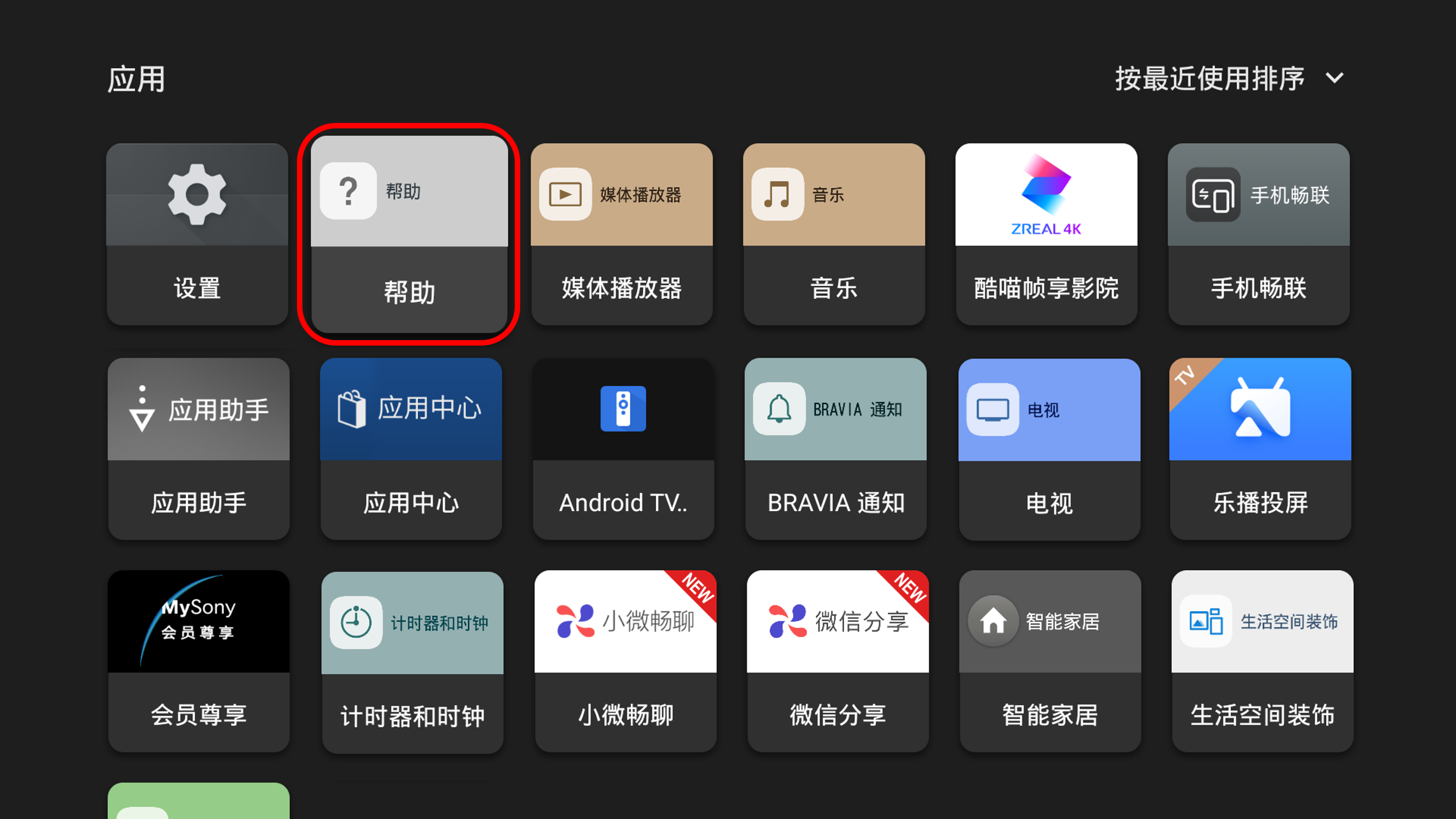
Task: Open the Android TV remote app
Action: pos(623,448)
